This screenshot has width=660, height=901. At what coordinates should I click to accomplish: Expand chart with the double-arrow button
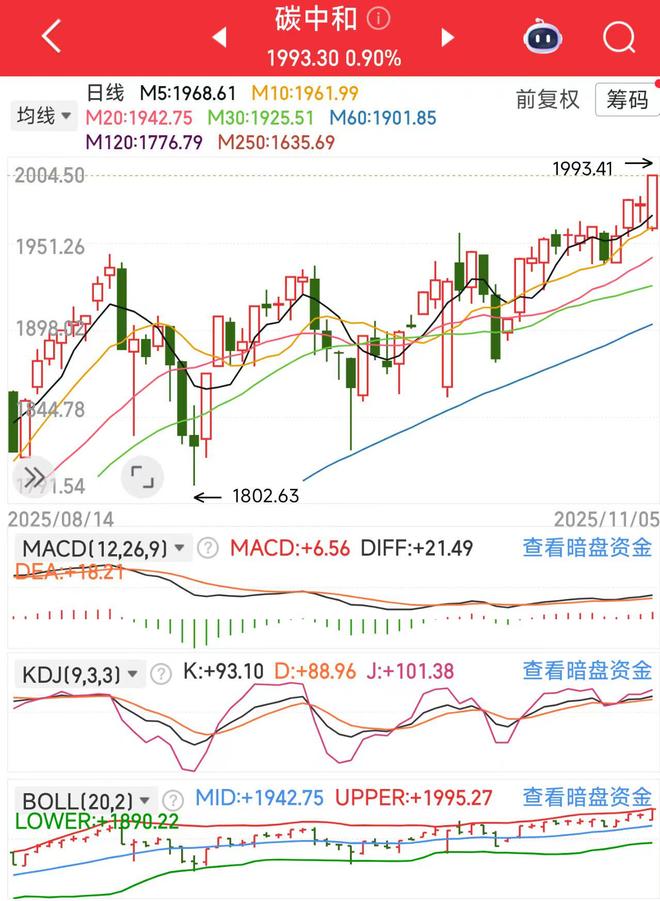[33, 477]
